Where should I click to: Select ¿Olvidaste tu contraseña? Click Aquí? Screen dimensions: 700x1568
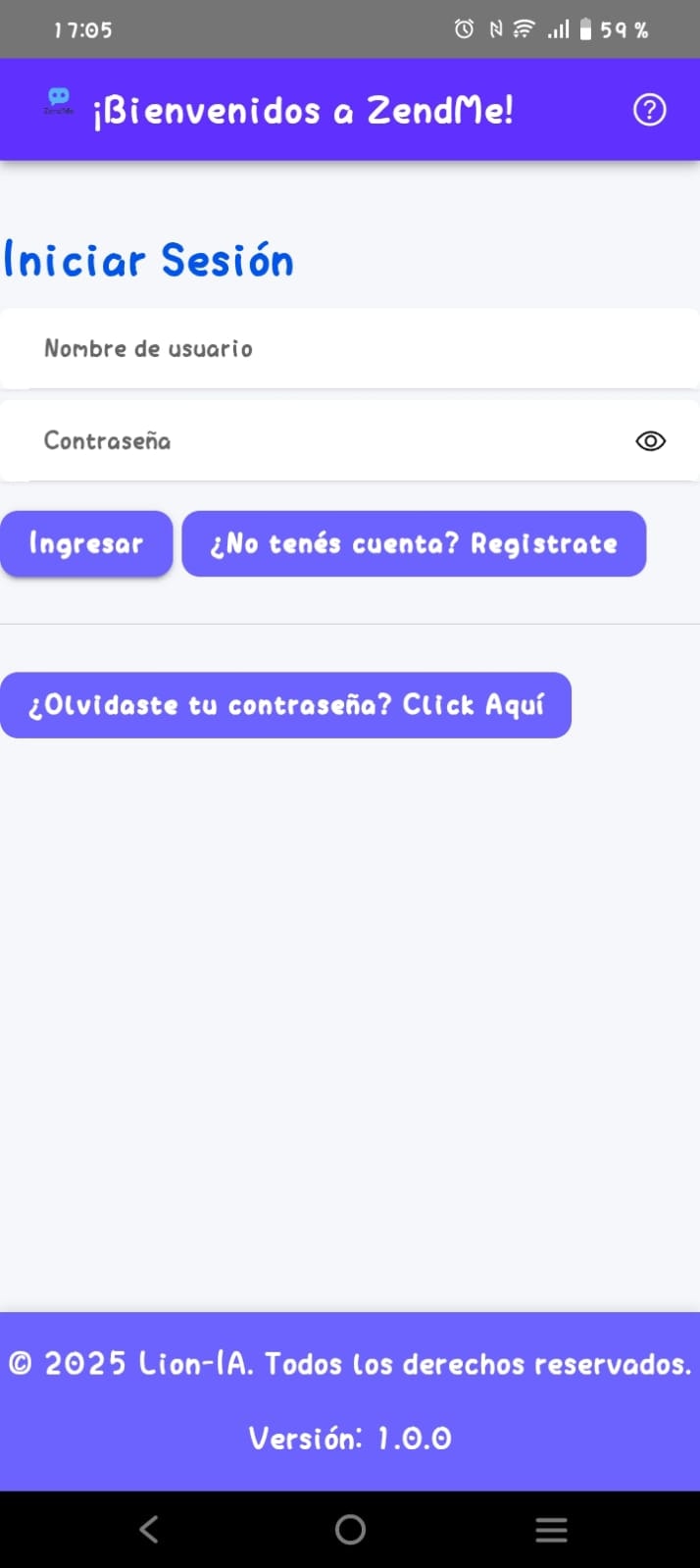tap(285, 705)
